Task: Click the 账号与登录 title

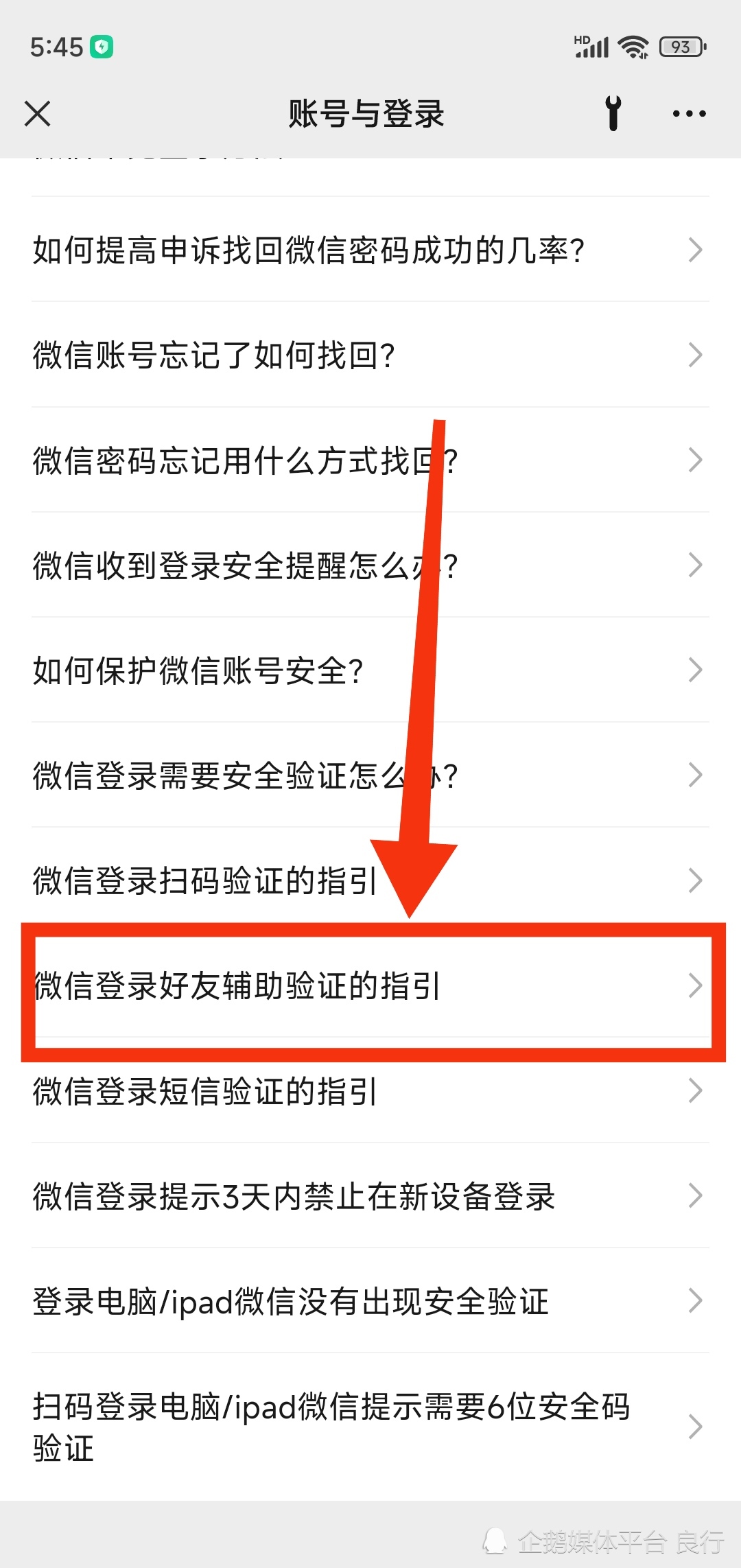Action: [x=366, y=115]
